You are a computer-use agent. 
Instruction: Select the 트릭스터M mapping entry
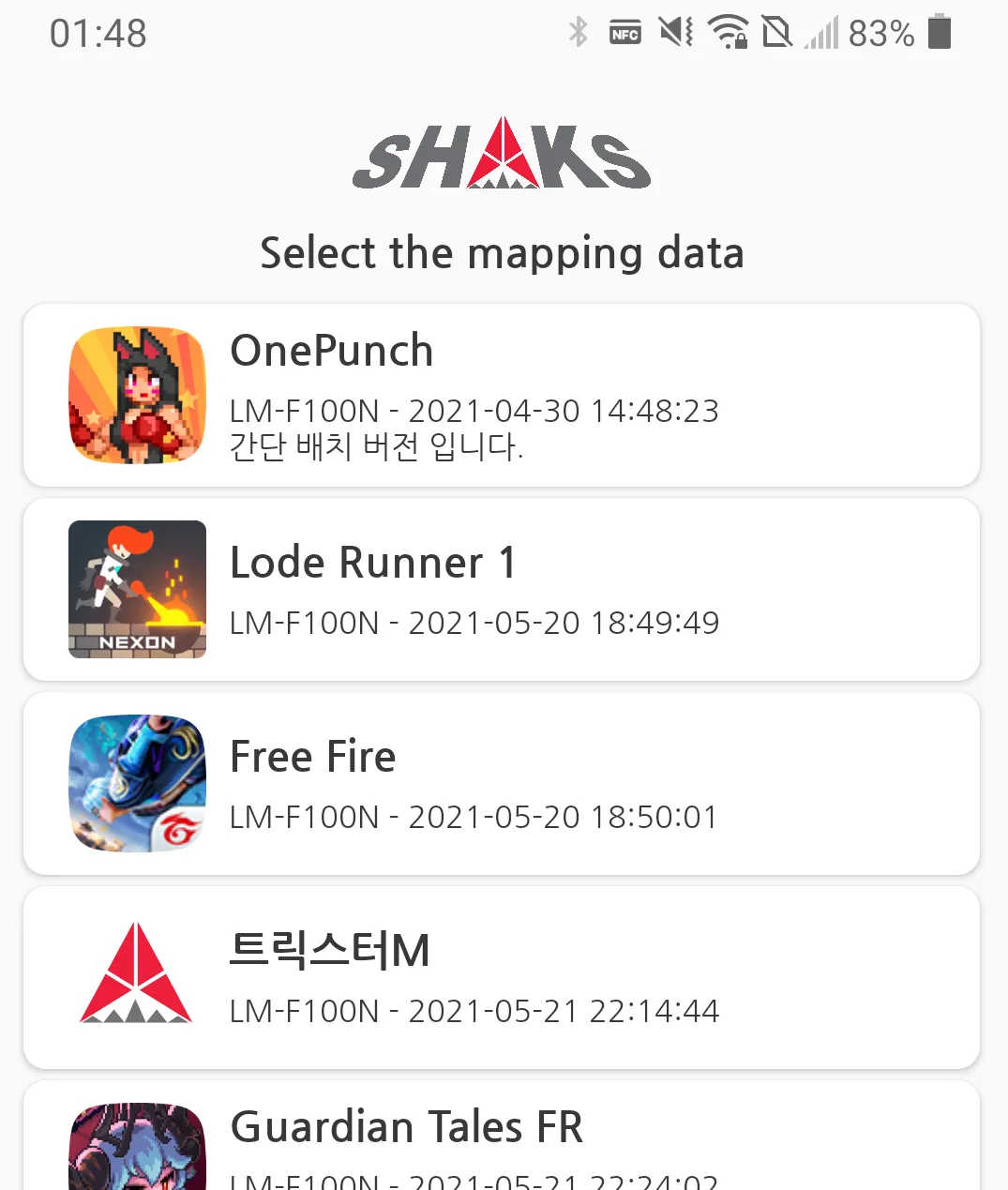[502, 977]
